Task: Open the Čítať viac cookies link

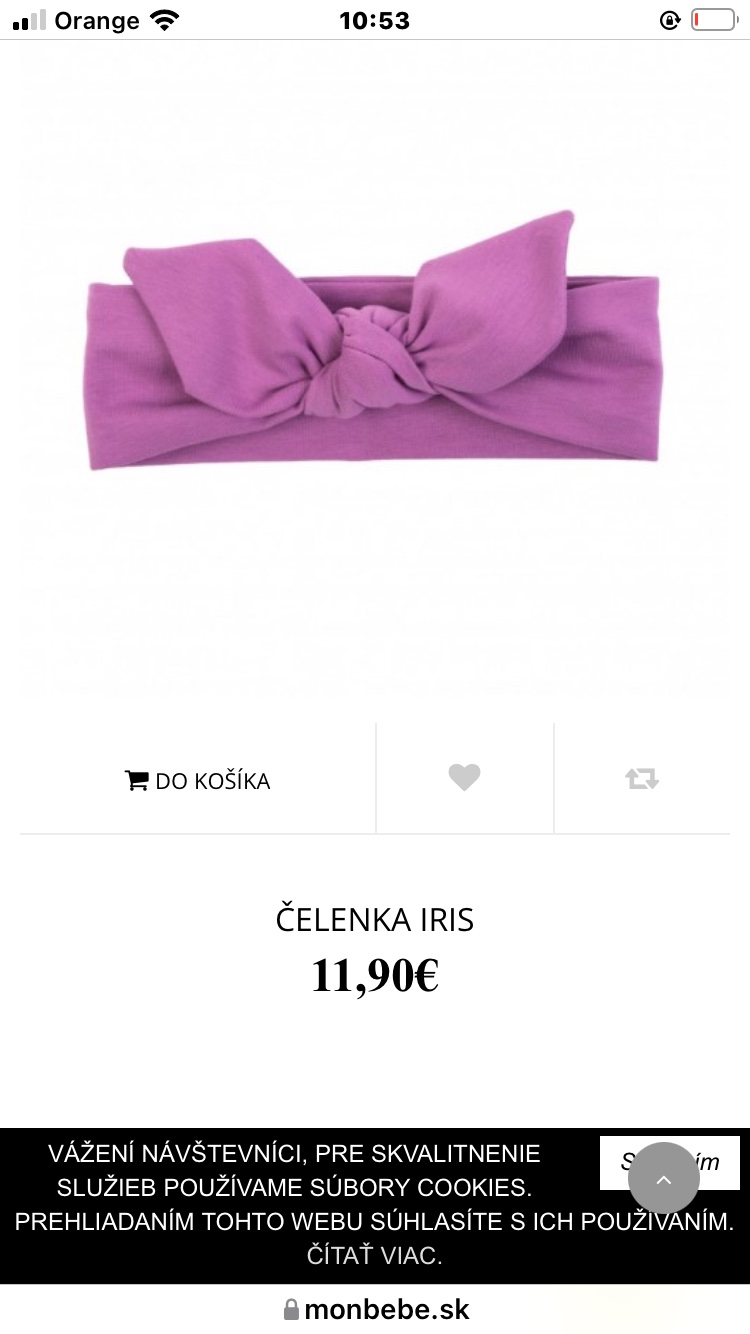Action: pos(375,1255)
